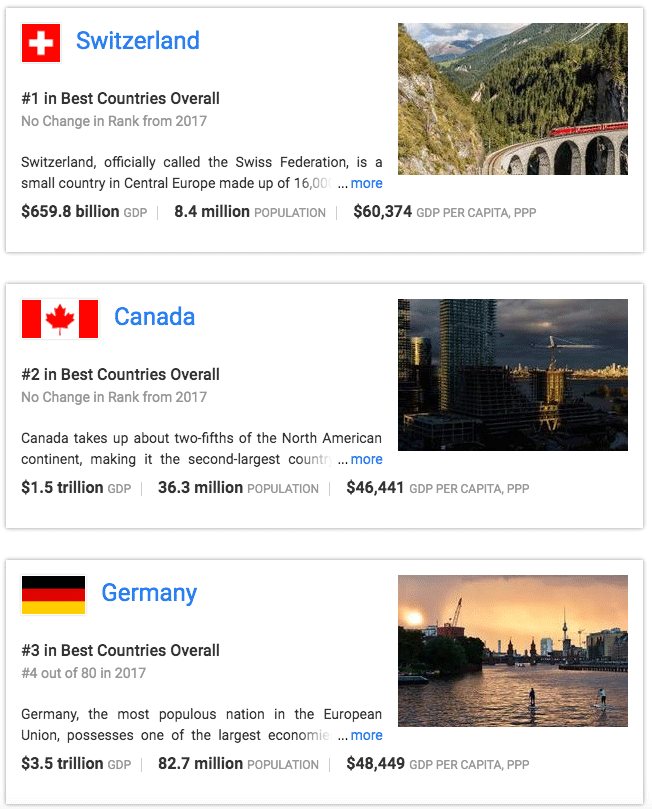The image size is (652, 809).
Task: Expand Switzerland description with more link
Action: tap(366, 183)
